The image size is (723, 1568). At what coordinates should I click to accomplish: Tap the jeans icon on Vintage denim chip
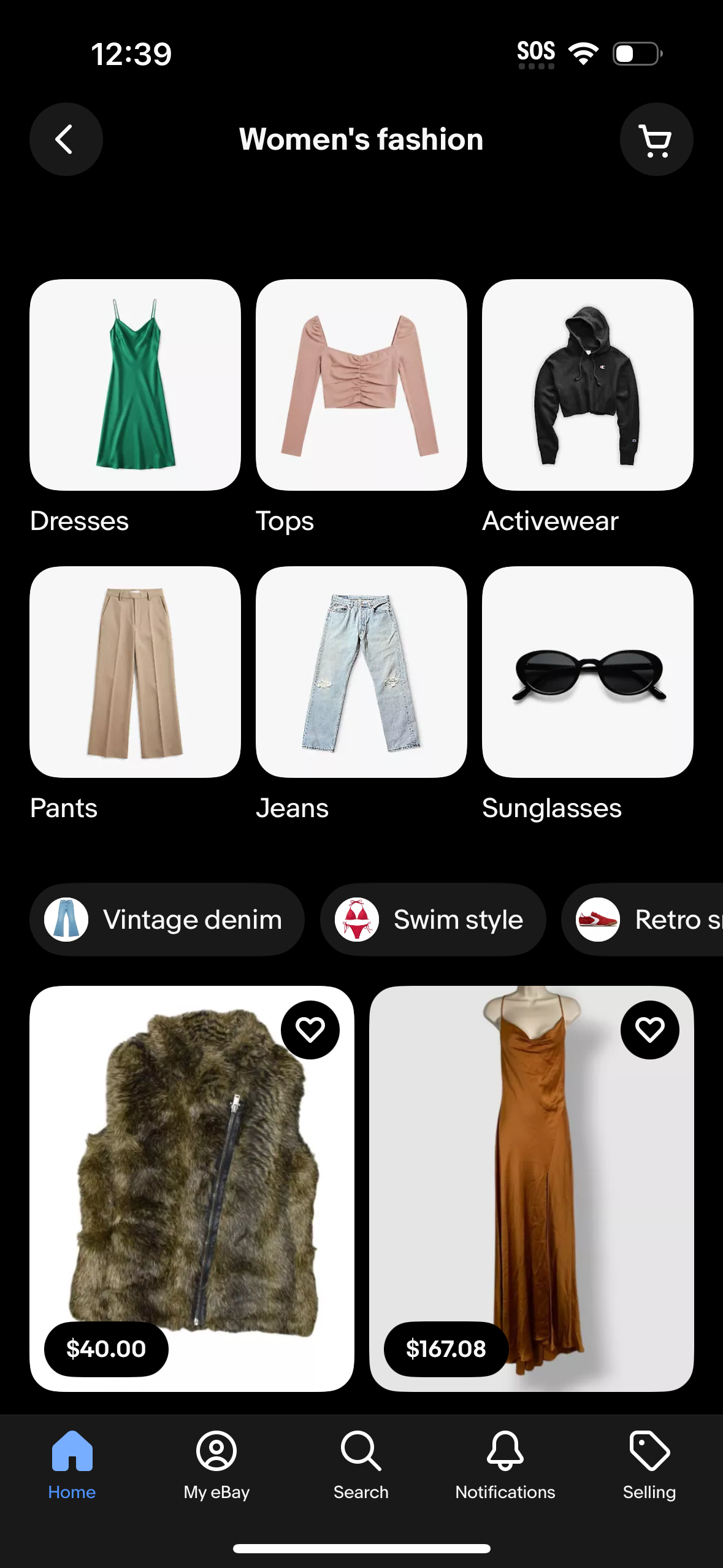click(x=66, y=919)
